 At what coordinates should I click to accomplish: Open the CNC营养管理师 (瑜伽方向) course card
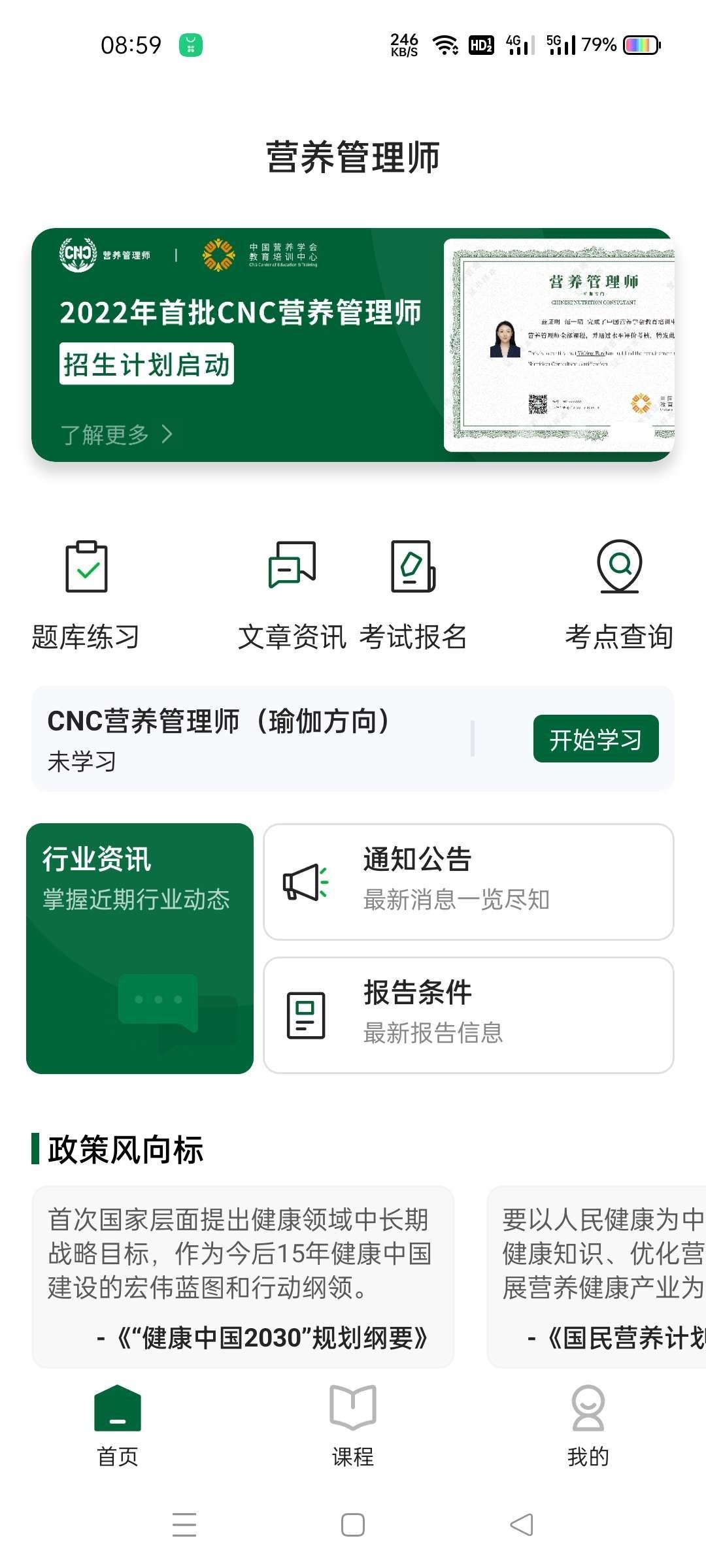[248, 738]
